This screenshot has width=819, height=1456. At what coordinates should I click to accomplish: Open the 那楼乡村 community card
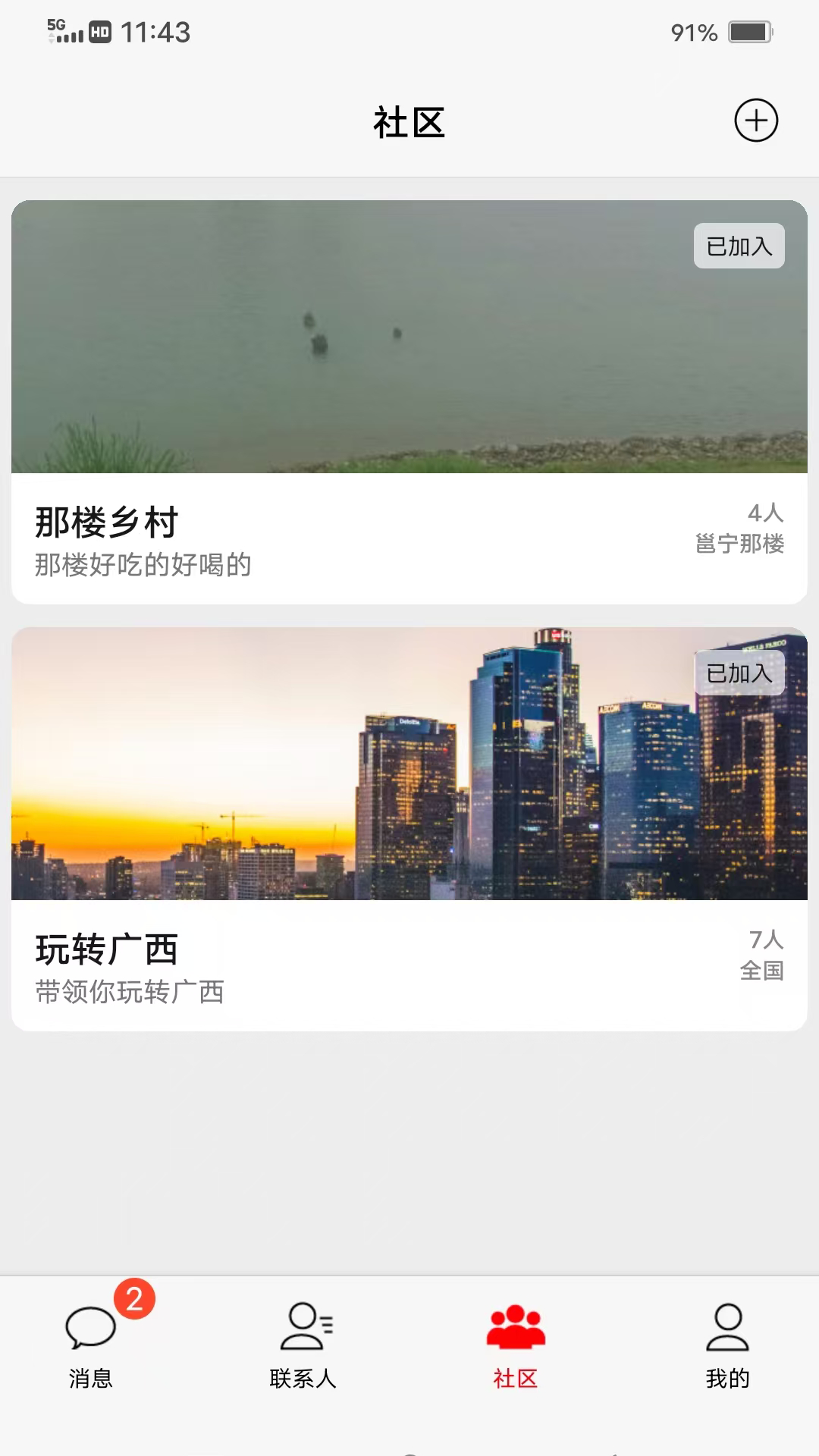(409, 402)
